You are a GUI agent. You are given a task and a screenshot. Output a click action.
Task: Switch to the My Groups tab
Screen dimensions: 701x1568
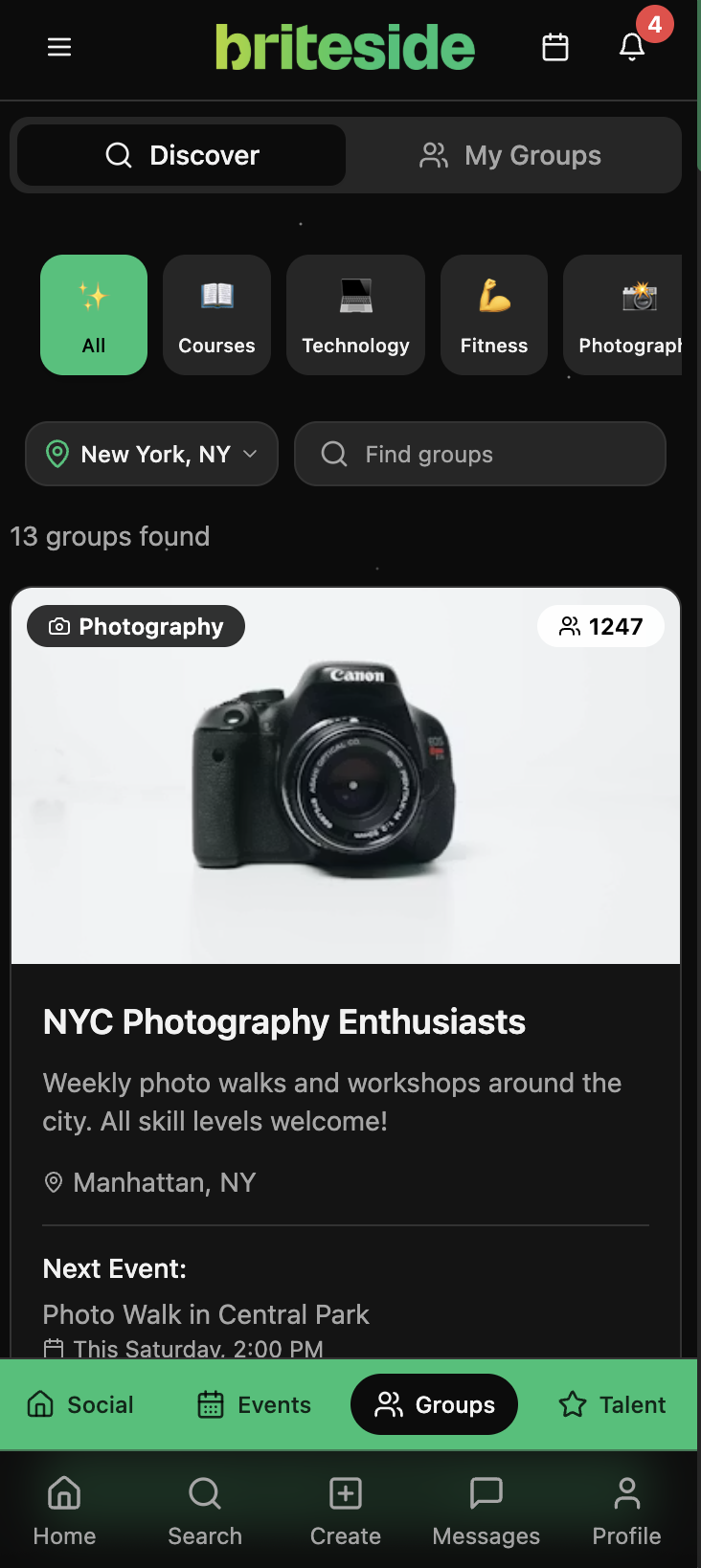(x=511, y=155)
